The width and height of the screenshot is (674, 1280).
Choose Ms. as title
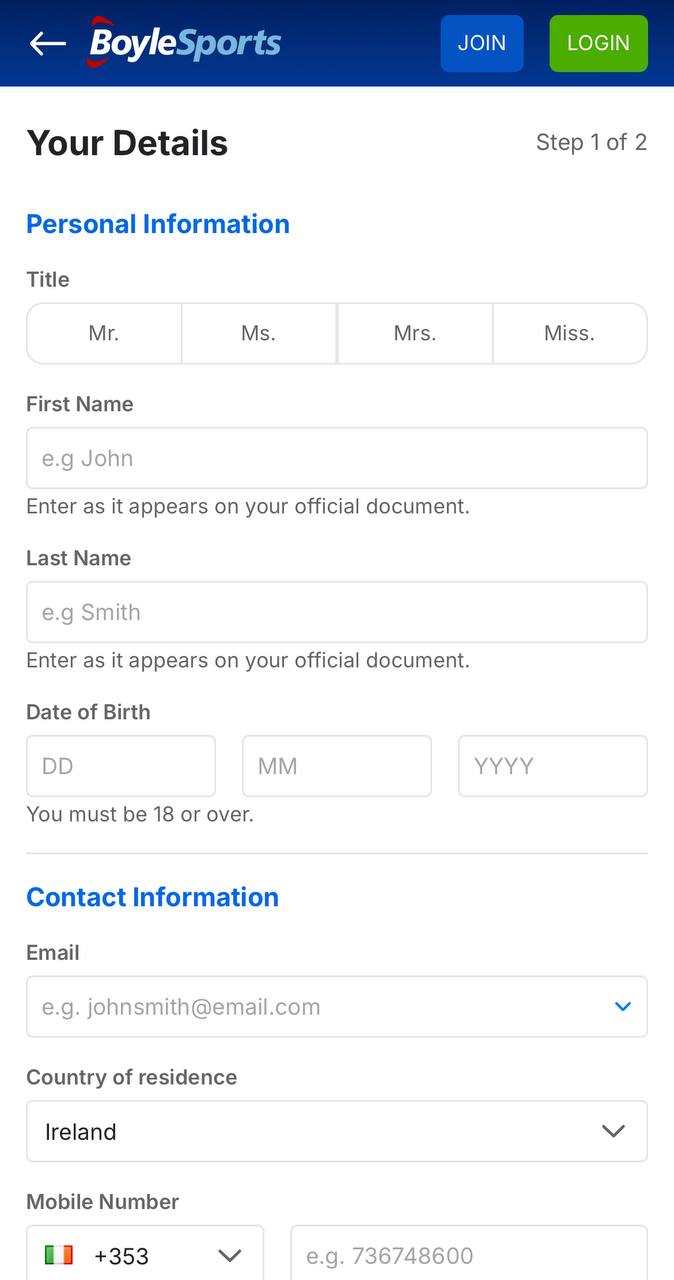[x=259, y=333]
